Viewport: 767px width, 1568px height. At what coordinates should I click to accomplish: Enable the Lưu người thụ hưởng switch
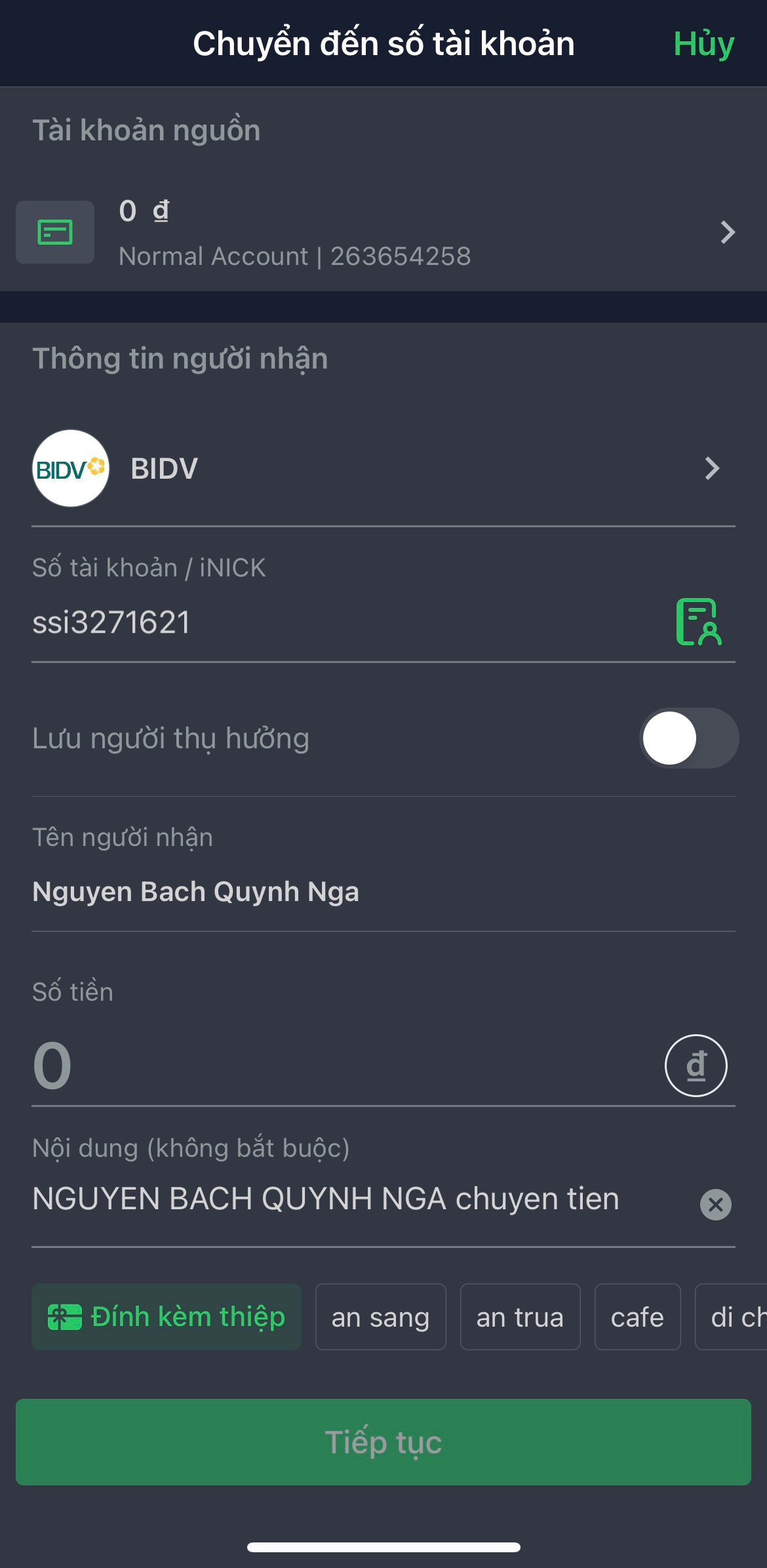coord(687,737)
